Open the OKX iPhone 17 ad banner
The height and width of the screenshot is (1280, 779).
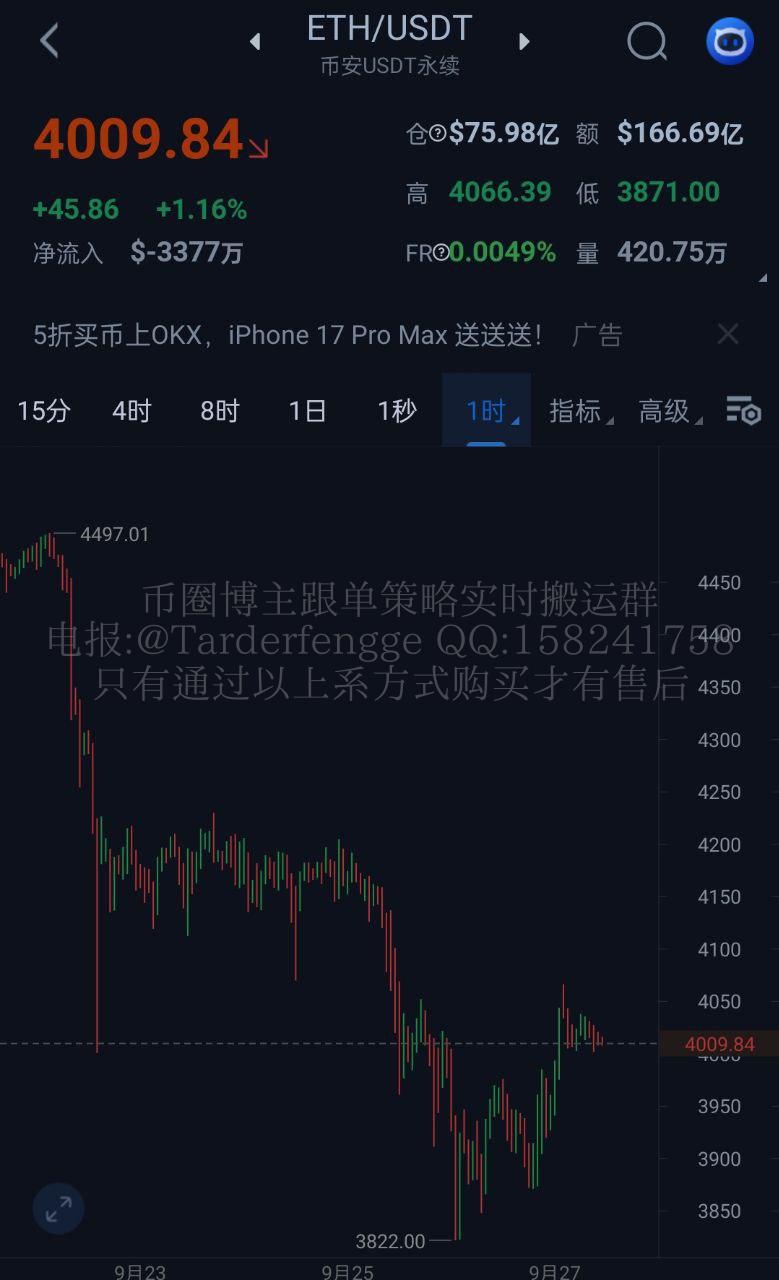coord(290,335)
